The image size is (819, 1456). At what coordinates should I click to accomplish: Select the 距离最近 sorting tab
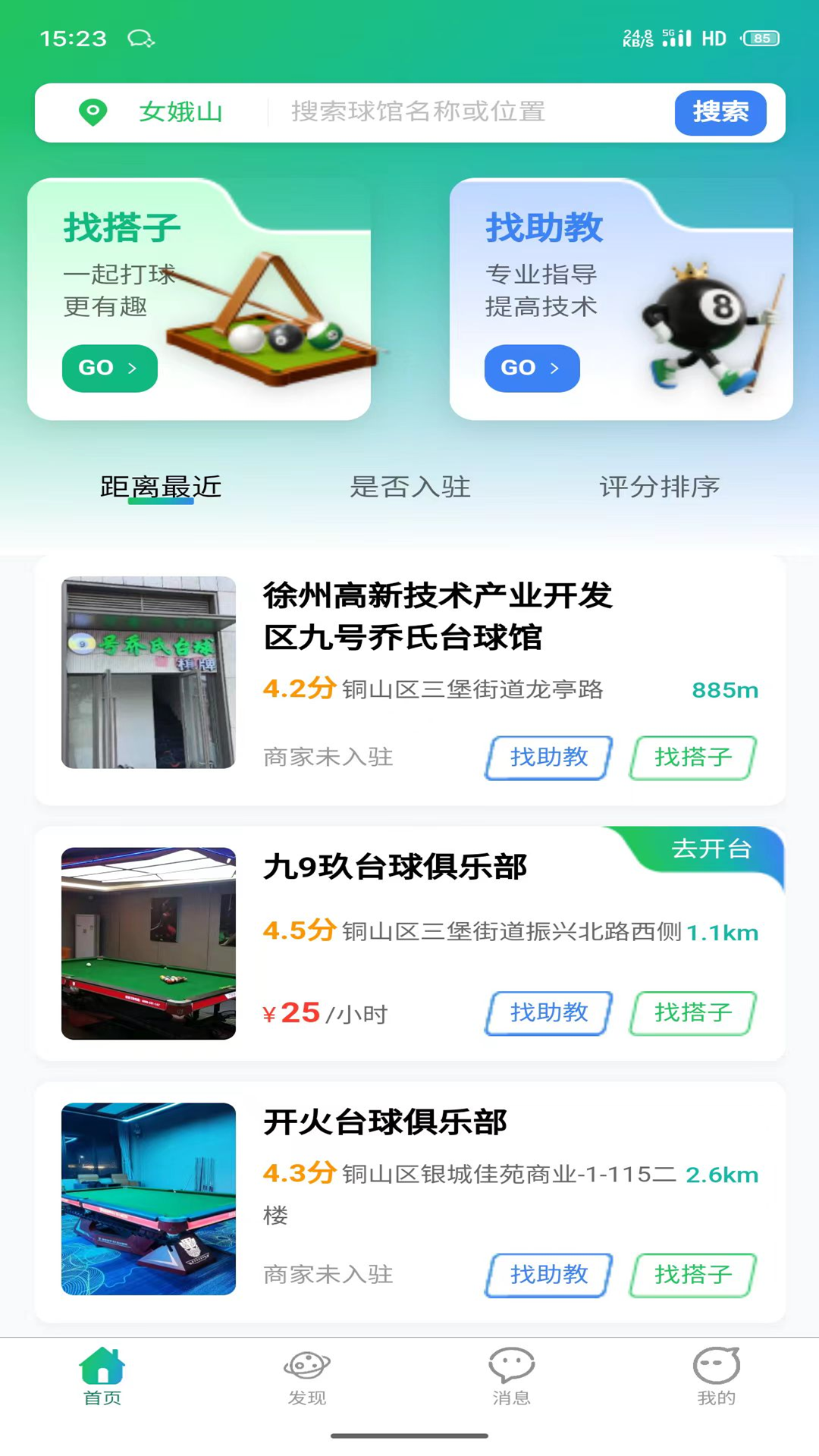pos(158,488)
